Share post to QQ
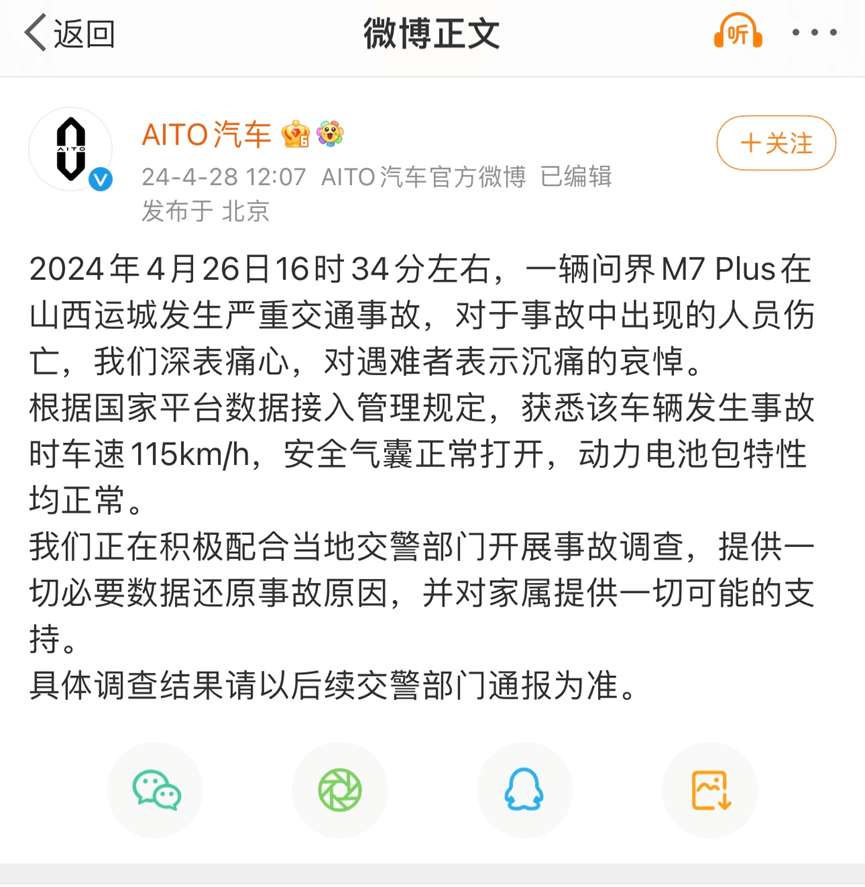Image resolution: width=865 pixels, height=887 pixels. [x=525, y=790]
